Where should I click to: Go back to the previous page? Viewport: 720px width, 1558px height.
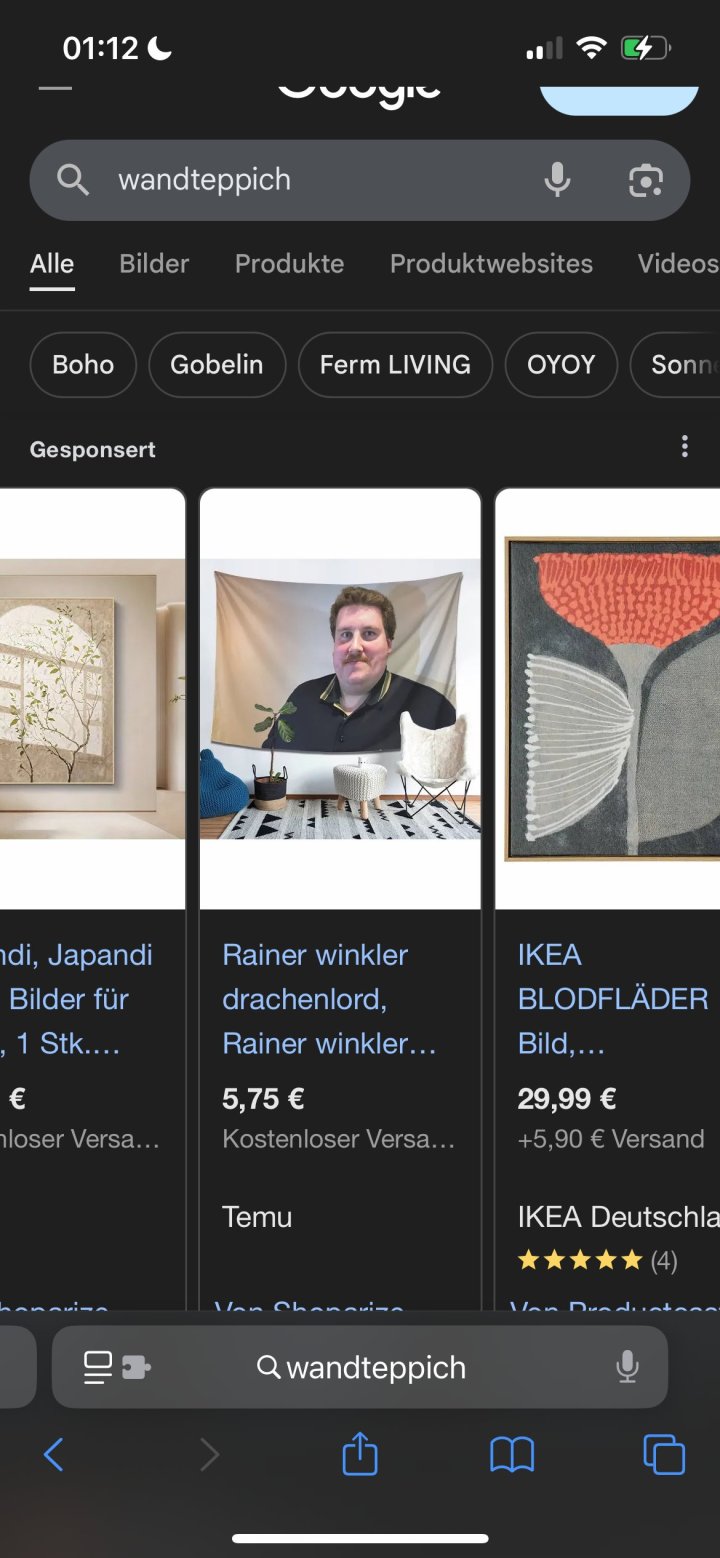pyautogui.click(x=54, y=1454)
